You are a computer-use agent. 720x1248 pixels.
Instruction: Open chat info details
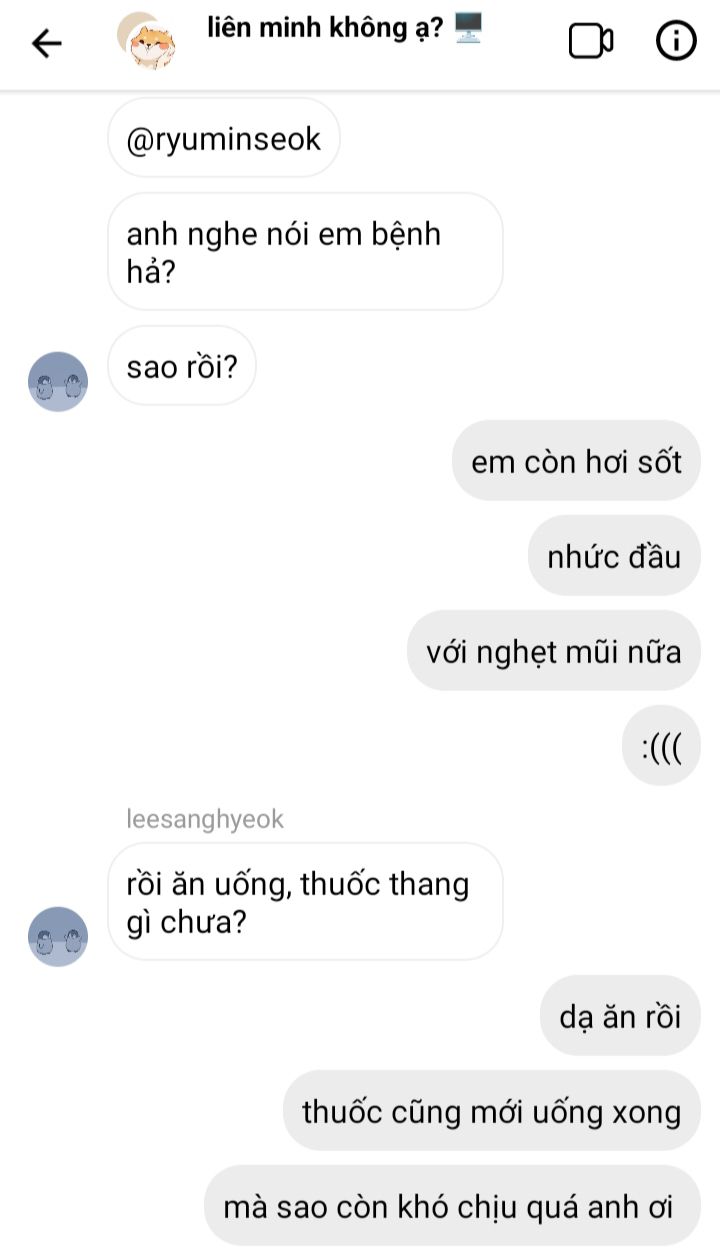pyautogui.click(x=676, y=41)
